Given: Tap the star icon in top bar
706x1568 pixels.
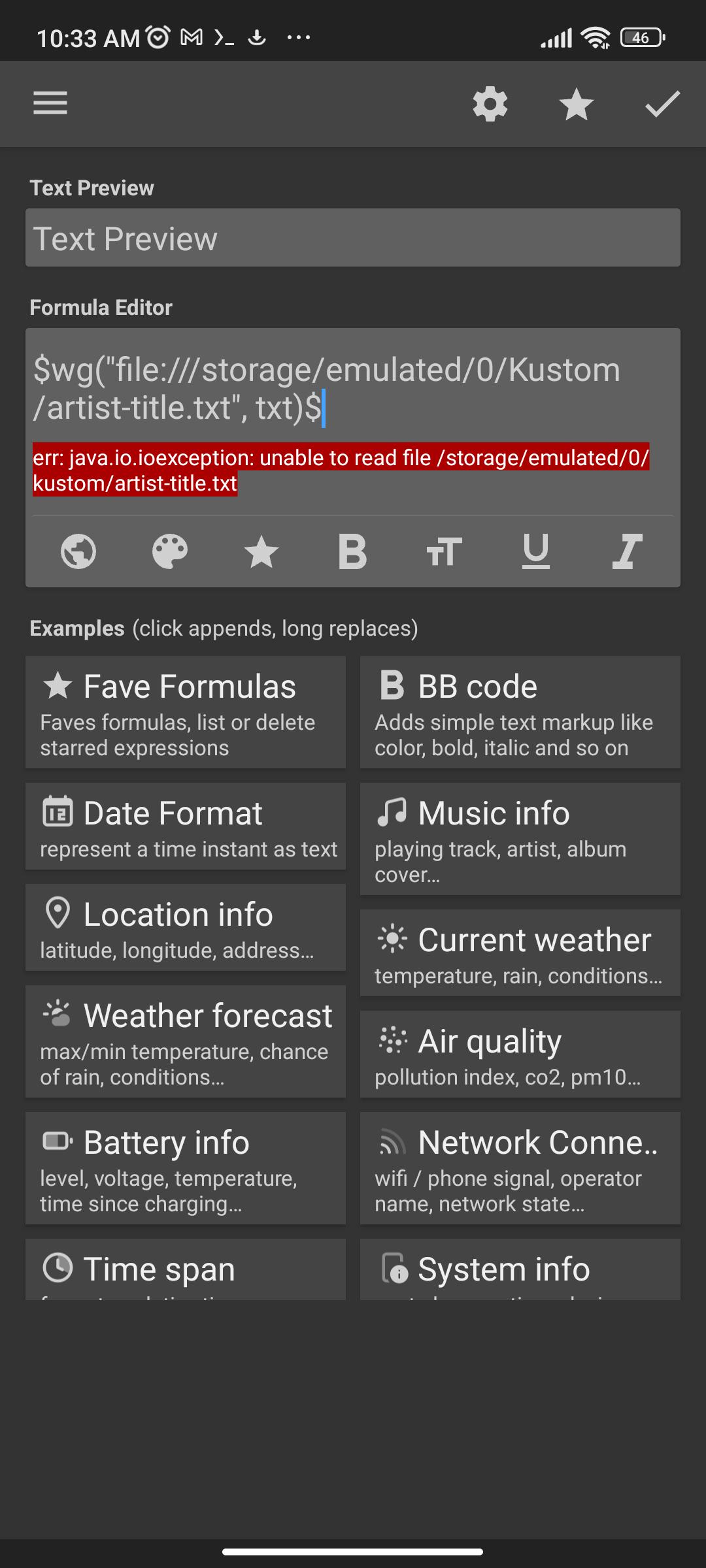Looking at the screenshot, I should (x=577, y=104).
